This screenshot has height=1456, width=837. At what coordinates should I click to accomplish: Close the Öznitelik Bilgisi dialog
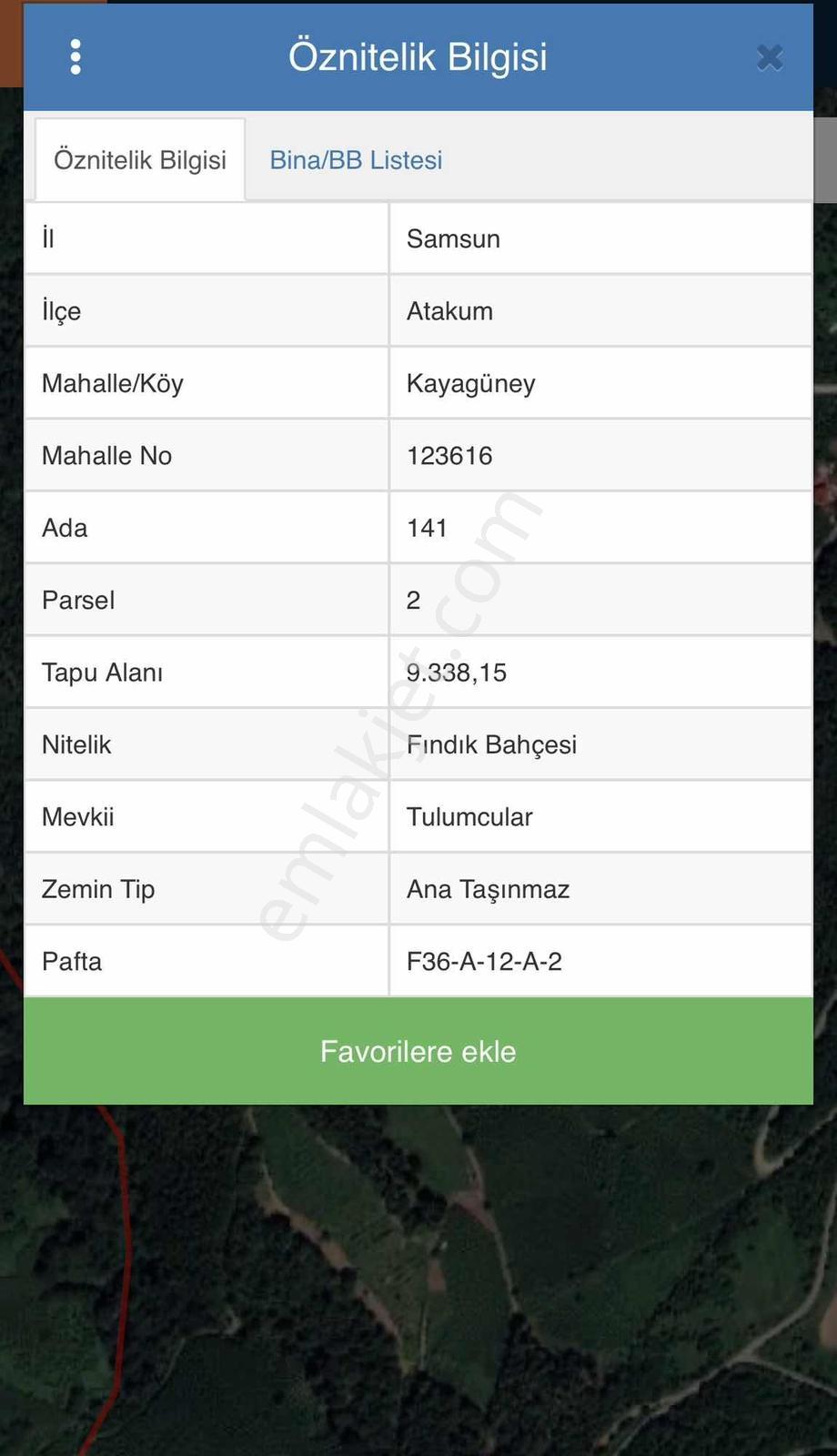pyautogui.click(x=770, y=58)
